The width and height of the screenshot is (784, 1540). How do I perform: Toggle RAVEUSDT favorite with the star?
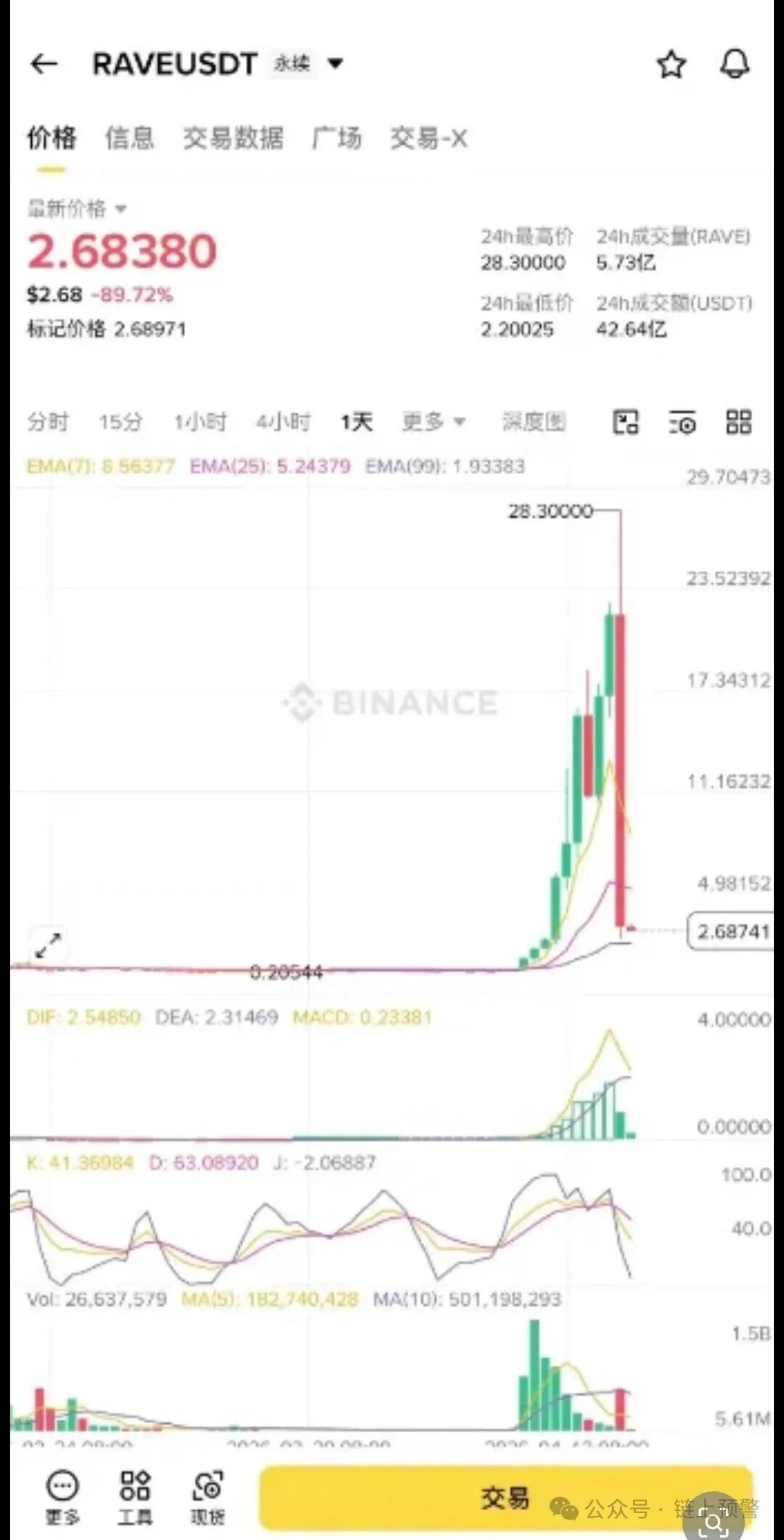click(671, 63)
